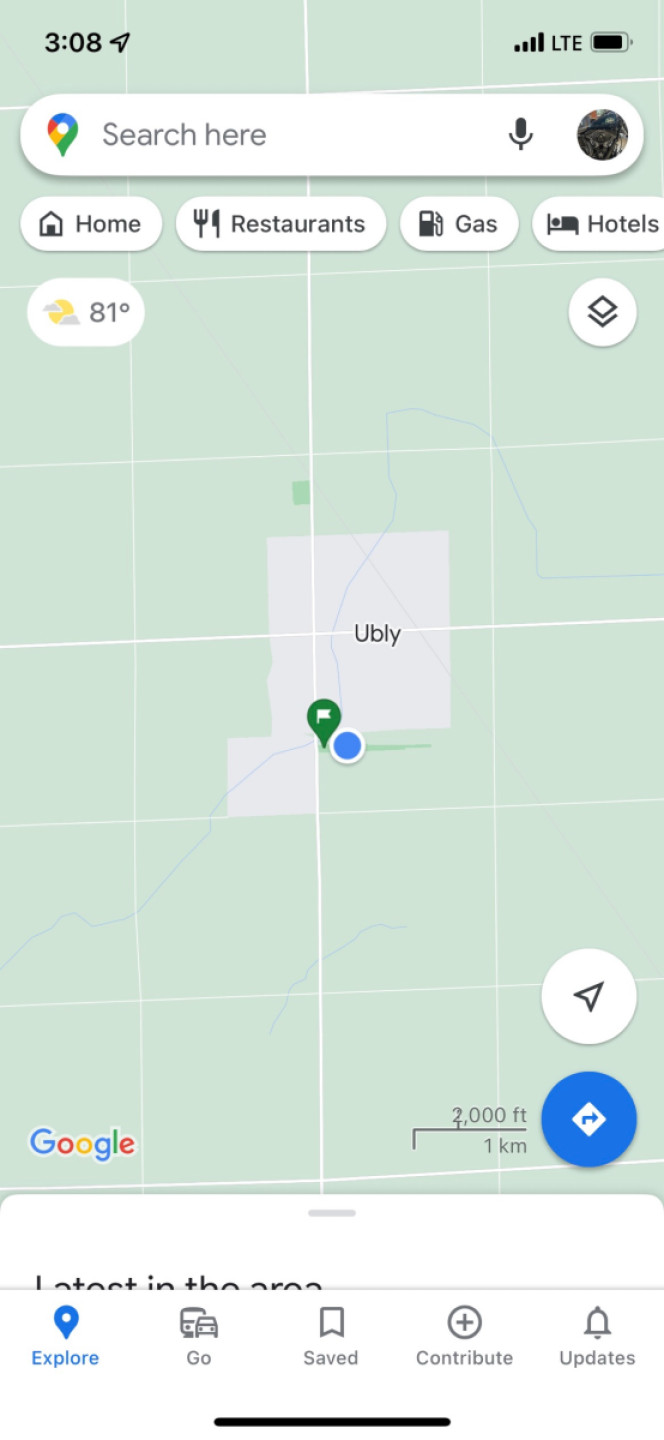This screenshot has height=1440, width=664.
Task: Tap the Ubly town label
Action: click(x=377, y=634)
